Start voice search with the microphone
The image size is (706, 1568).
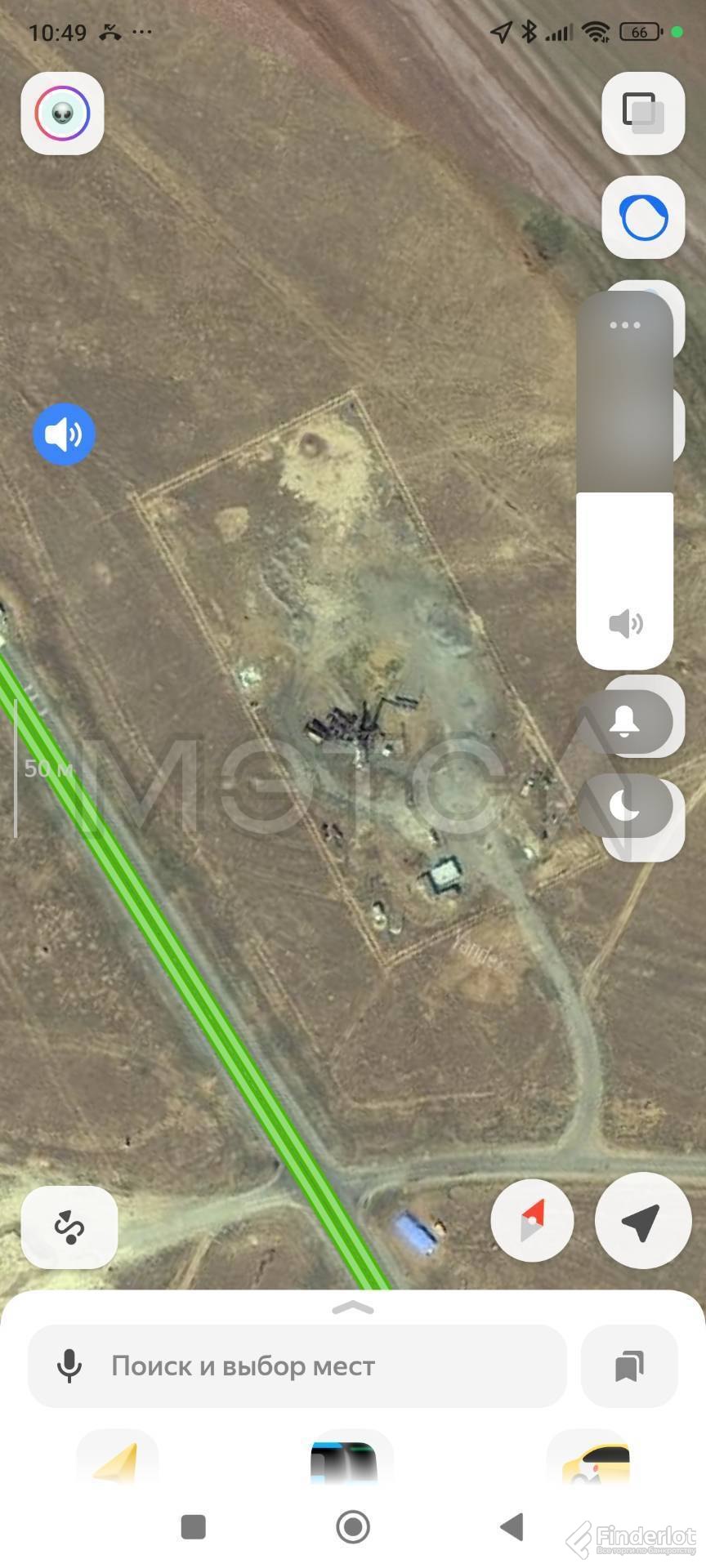pyautogui.click(x=69, y=1366)
